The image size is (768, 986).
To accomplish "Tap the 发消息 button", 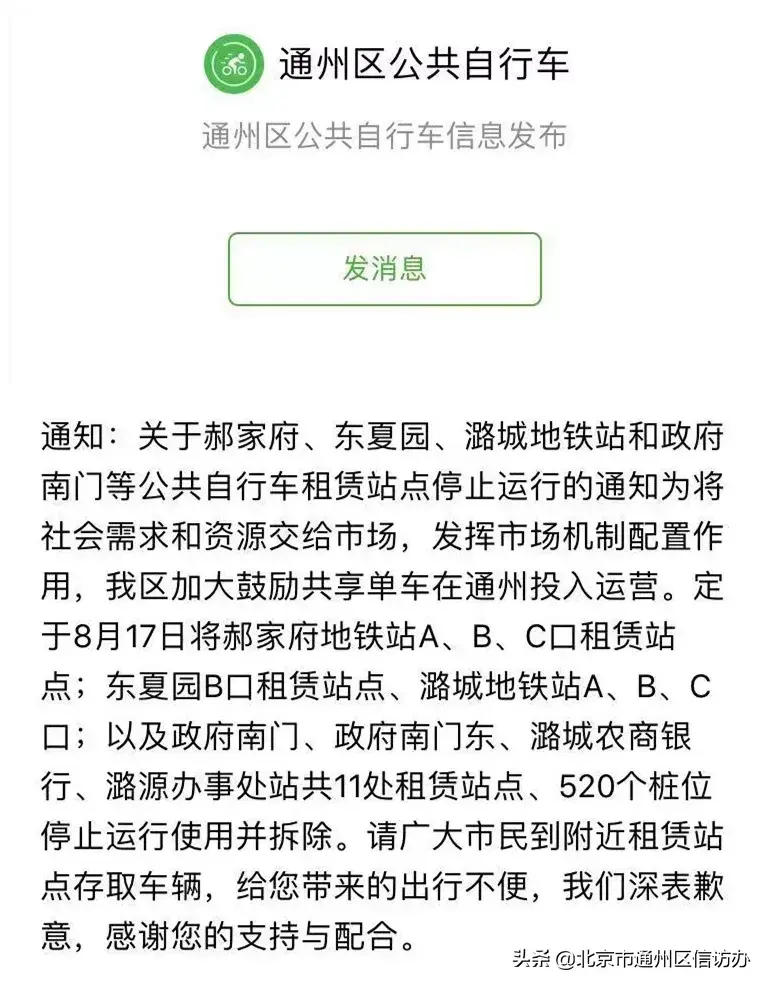I will coord(384,269).
